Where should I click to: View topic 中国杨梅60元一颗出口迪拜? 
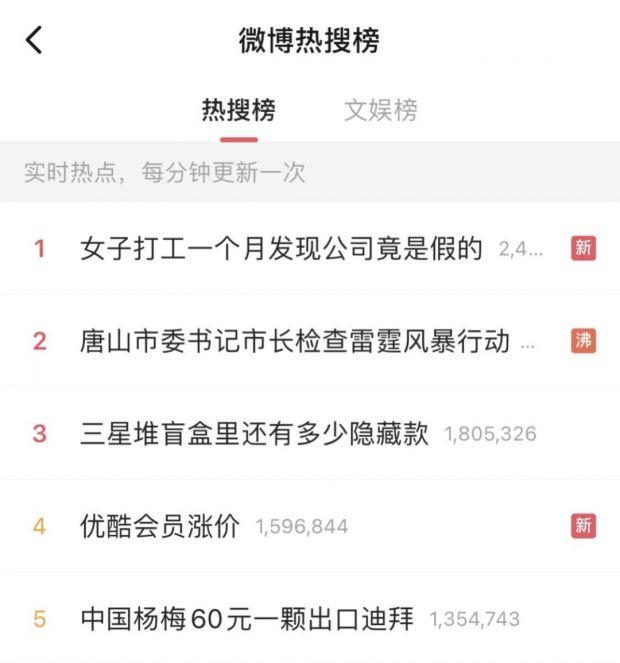(x=247, y=619)
